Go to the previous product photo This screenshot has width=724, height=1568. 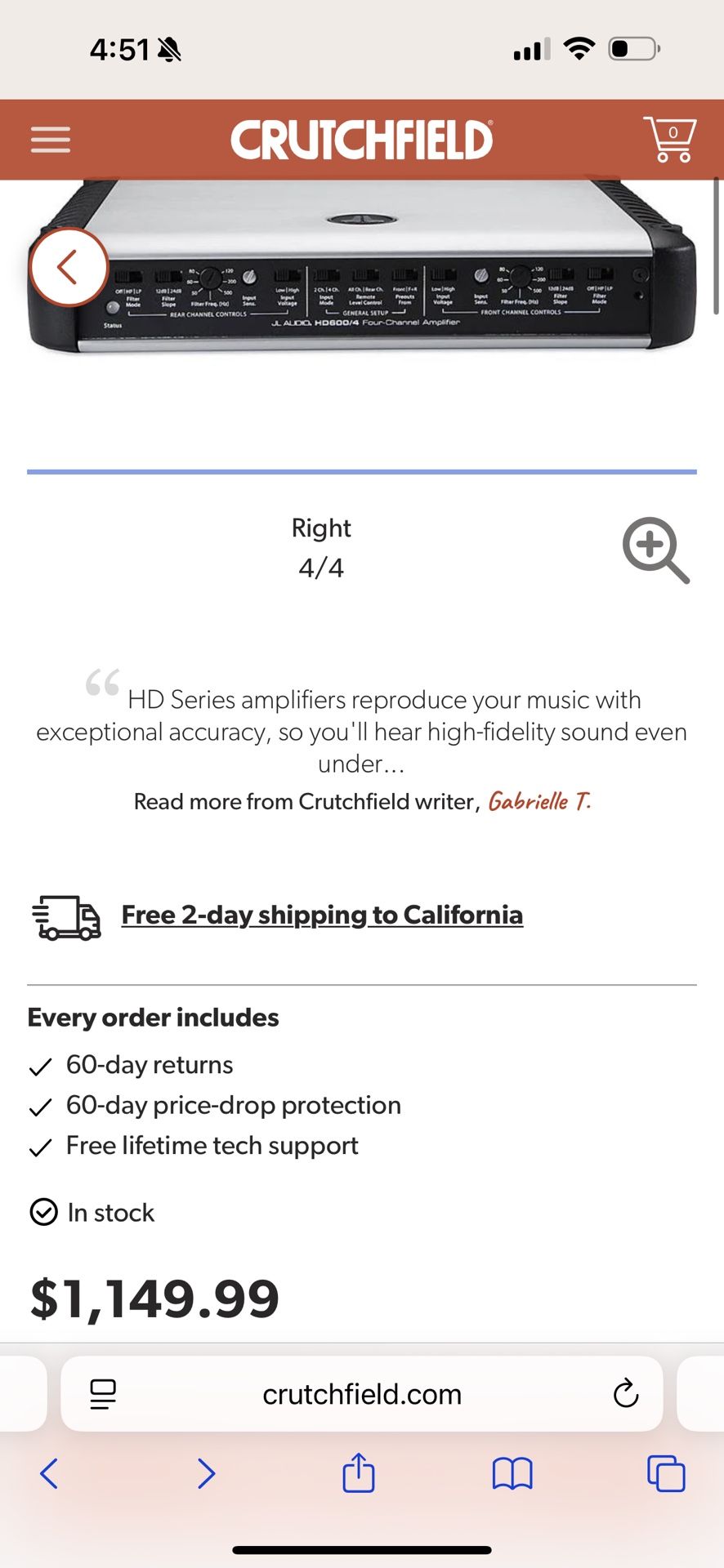(69, 266)
